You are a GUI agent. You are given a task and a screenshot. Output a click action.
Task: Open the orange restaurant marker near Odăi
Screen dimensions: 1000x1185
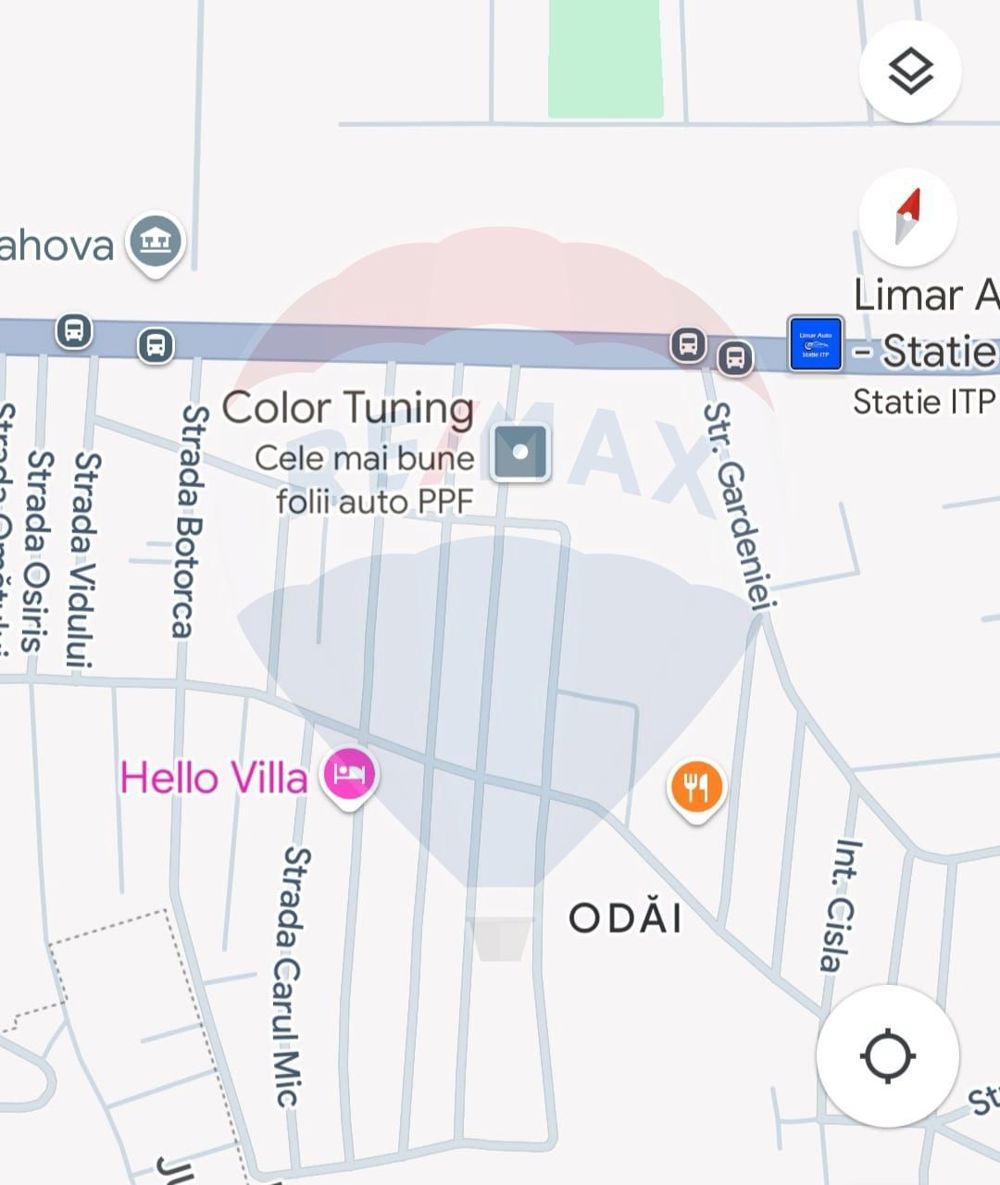[x=696, y=788]
